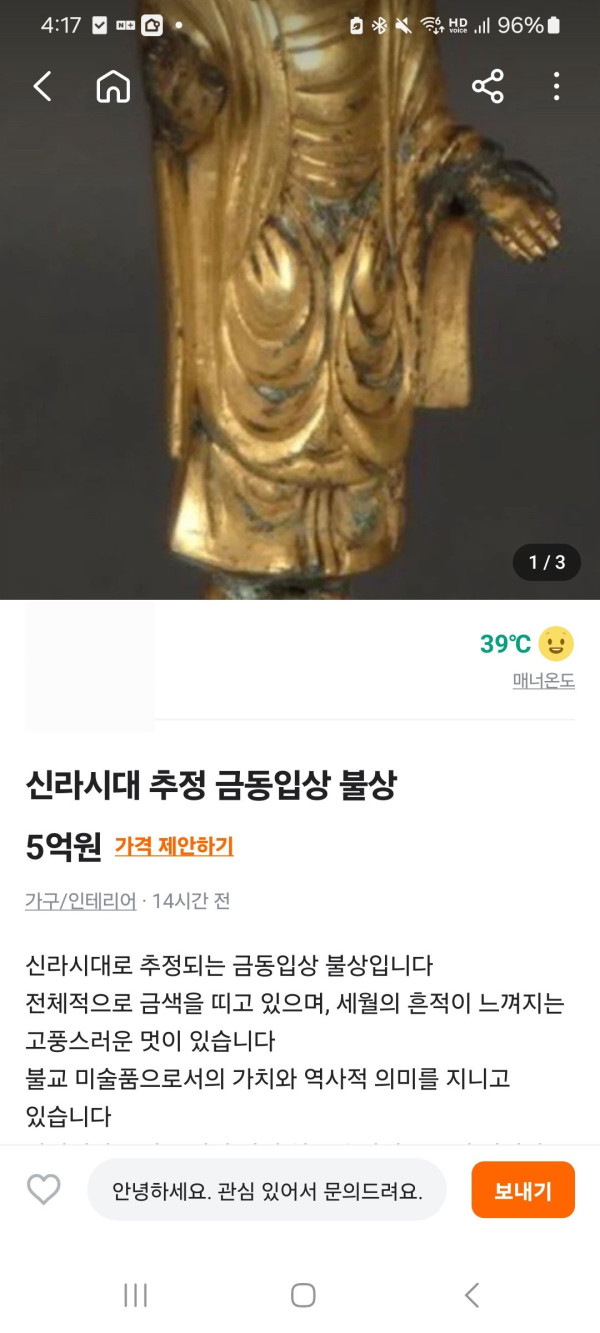This screenshot has height=1333, width=600.
Task: Tap the message field with greeting text
Action: click(266, 1190)
